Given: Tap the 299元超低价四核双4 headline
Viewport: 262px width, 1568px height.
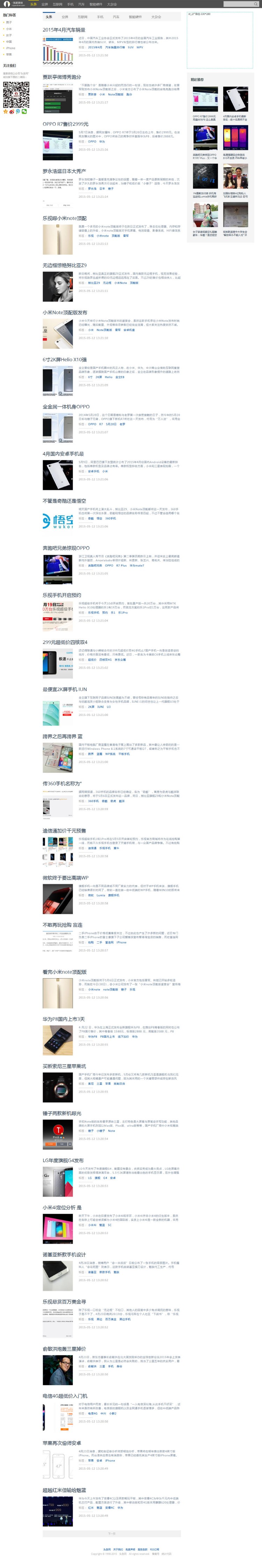Looking at the screenshot, I should click(64, 642).
